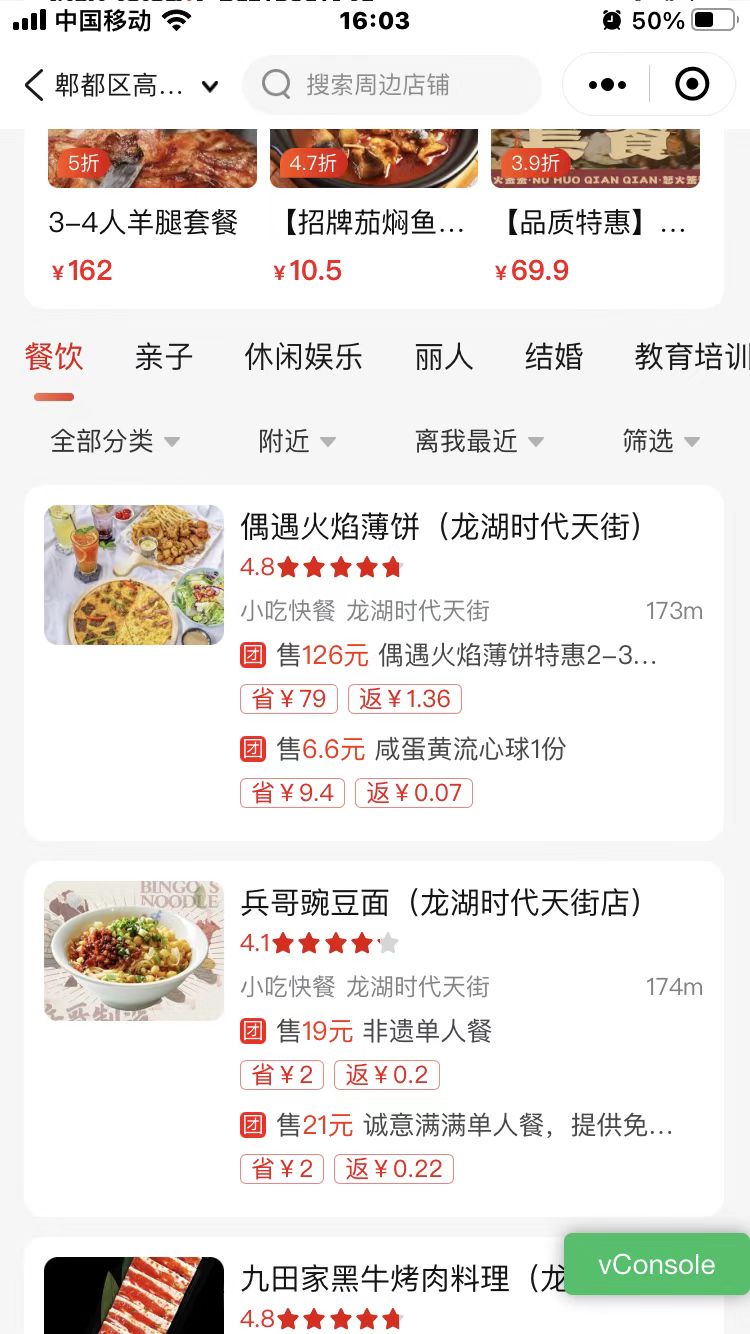Change sorting via 离我最近 dropdown
This screenshot has width=750, height=1334.
click(479, 441)
